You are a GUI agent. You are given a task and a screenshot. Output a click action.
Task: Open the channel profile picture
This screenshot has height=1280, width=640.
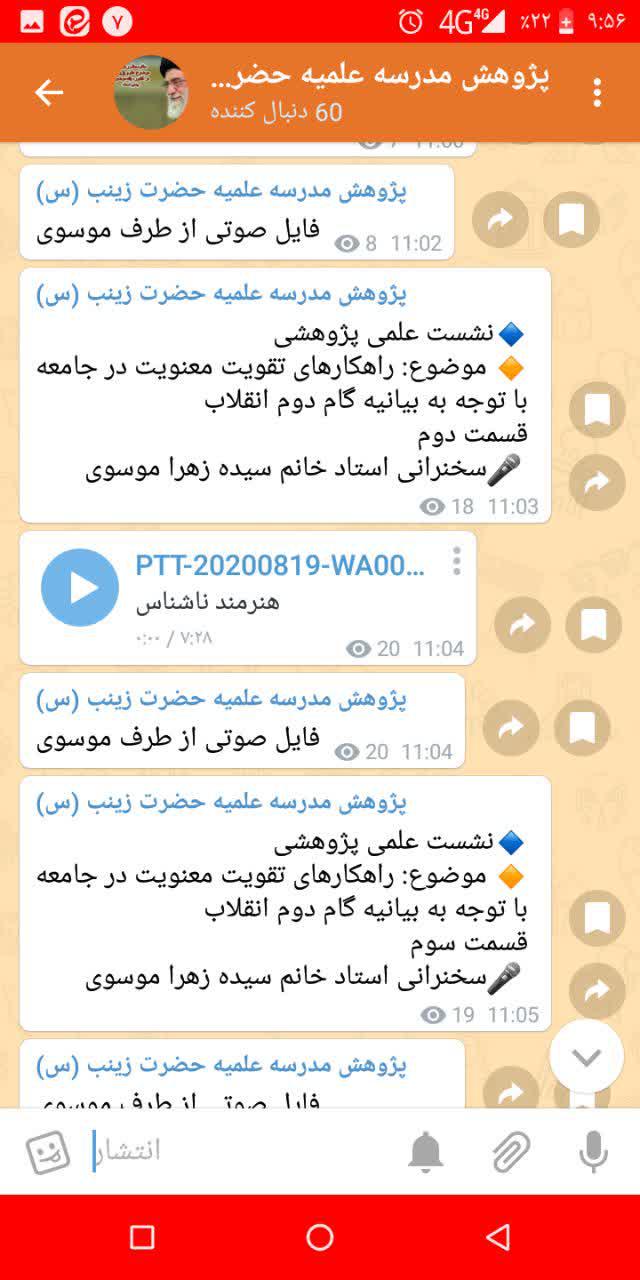(x=150, y=92)
